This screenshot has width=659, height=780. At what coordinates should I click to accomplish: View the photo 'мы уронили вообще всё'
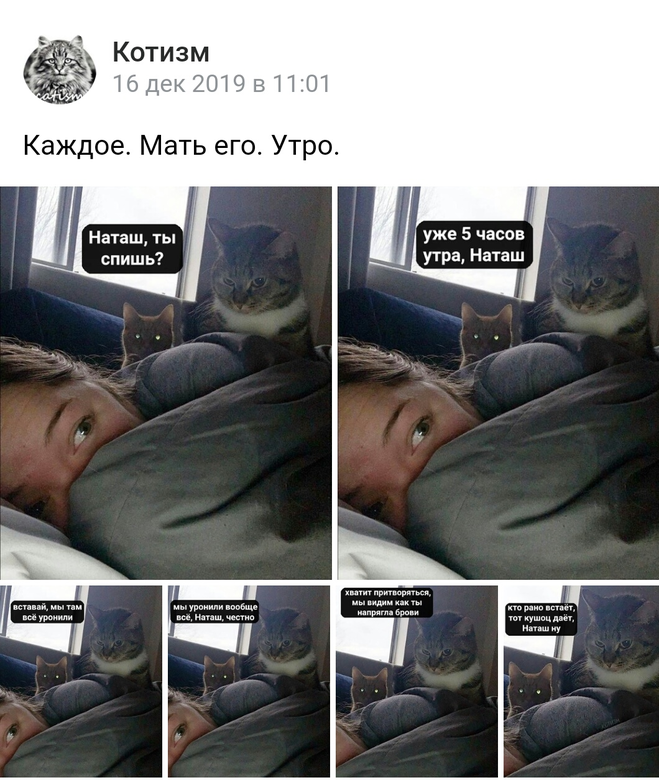[248, 681]
